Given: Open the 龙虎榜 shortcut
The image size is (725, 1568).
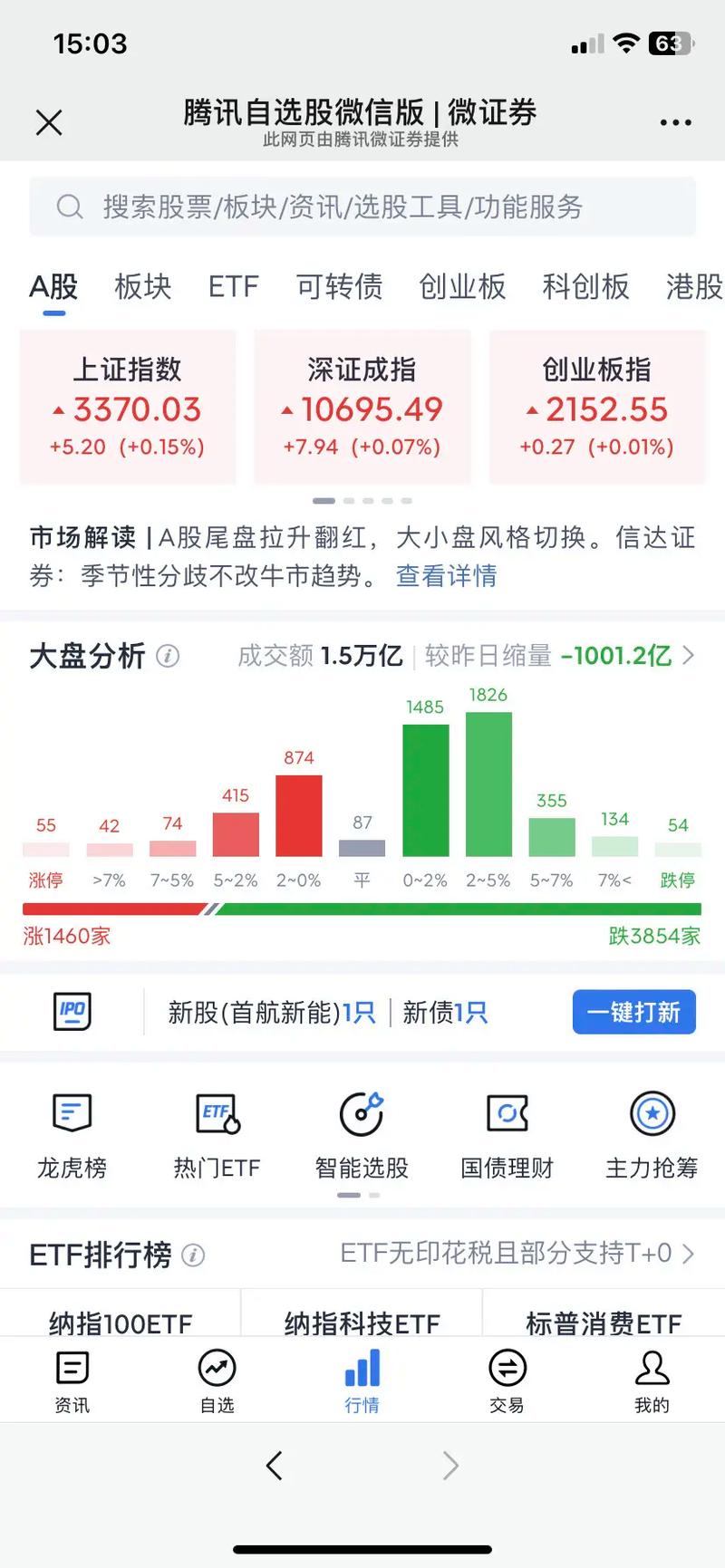Looking at the screenshot, I should (72, 1133).
